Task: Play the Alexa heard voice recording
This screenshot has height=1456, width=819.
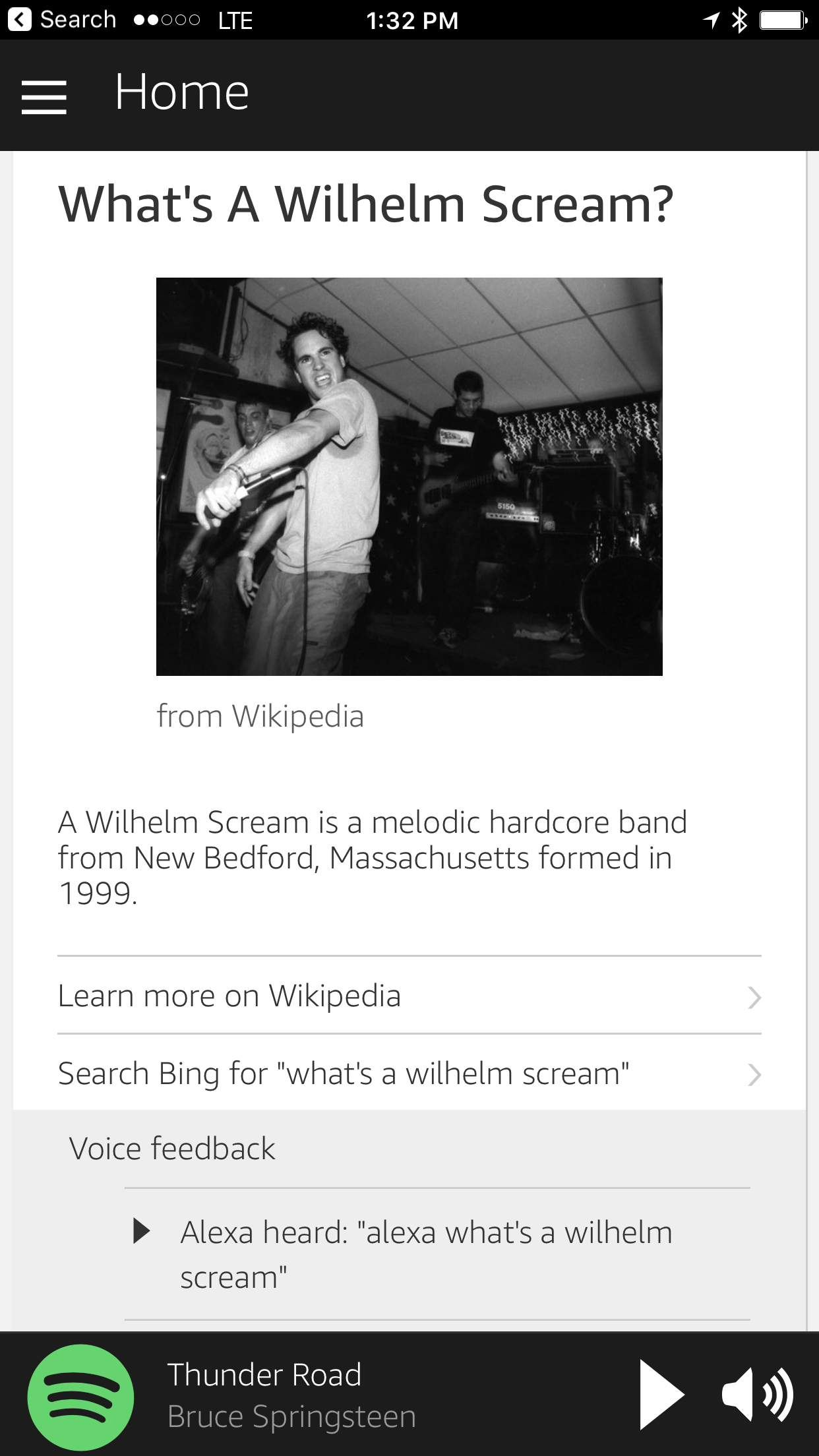Action: click(142, 1231)
